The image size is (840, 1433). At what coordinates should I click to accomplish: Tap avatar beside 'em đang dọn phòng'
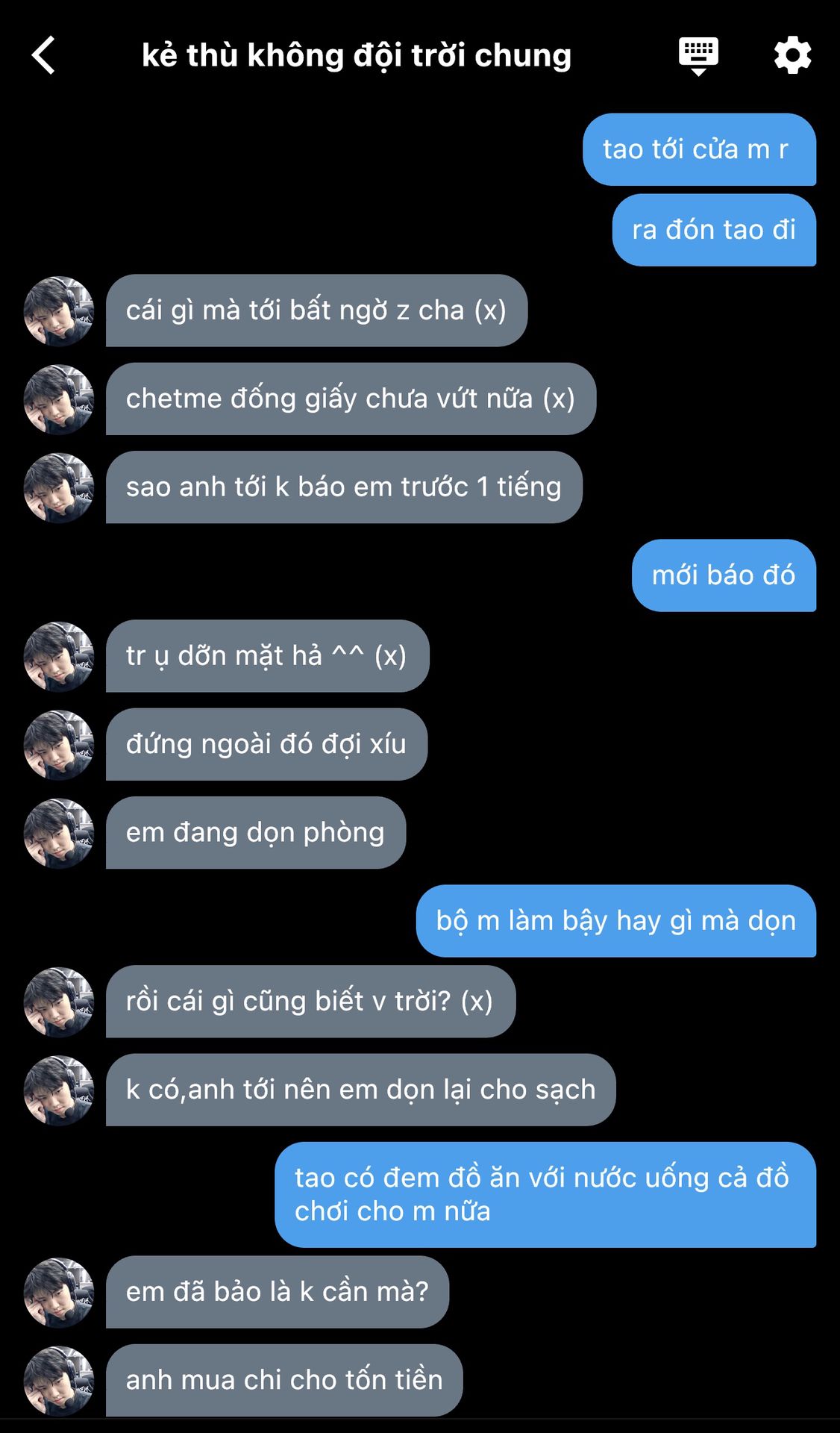coord(59,833)
